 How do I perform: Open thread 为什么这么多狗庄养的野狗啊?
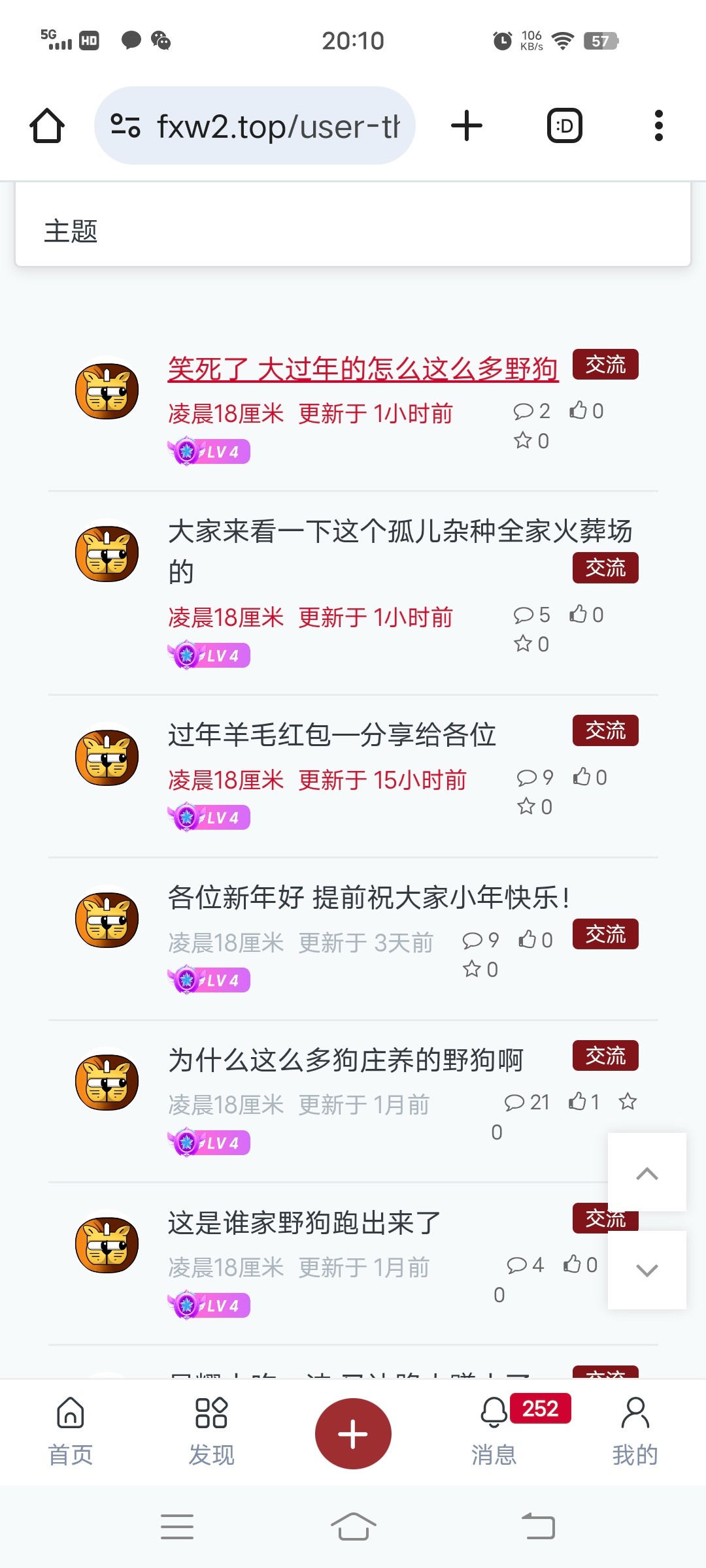tap(345, 1060)
